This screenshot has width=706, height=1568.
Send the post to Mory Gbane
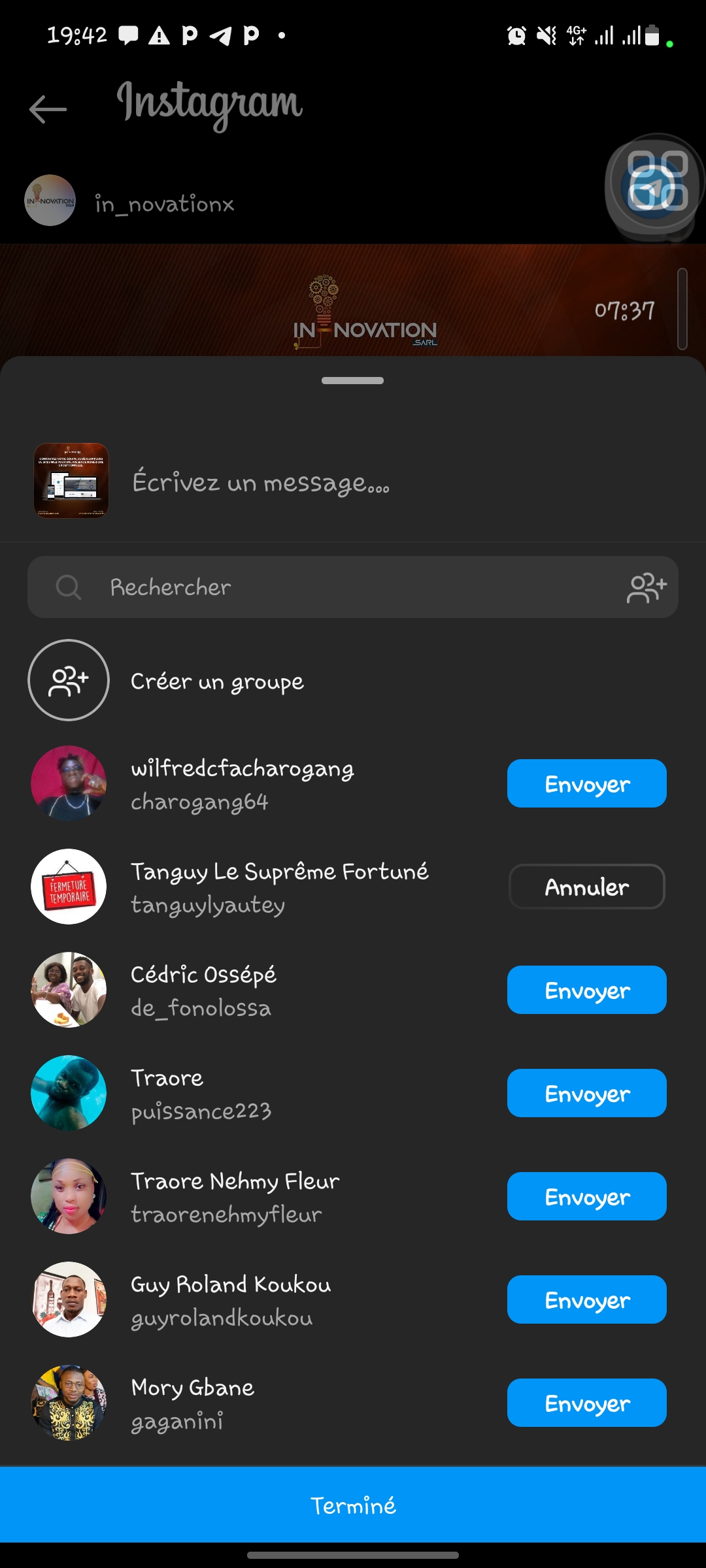click(586, 1403)
